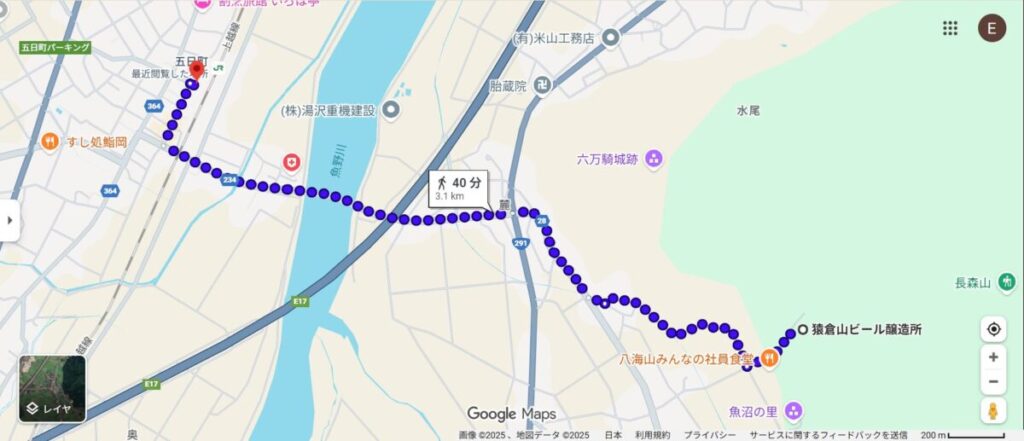Open the 六万騎城跡 landmark pin
The image size is (1024, 441).
(x=654, y=157)
